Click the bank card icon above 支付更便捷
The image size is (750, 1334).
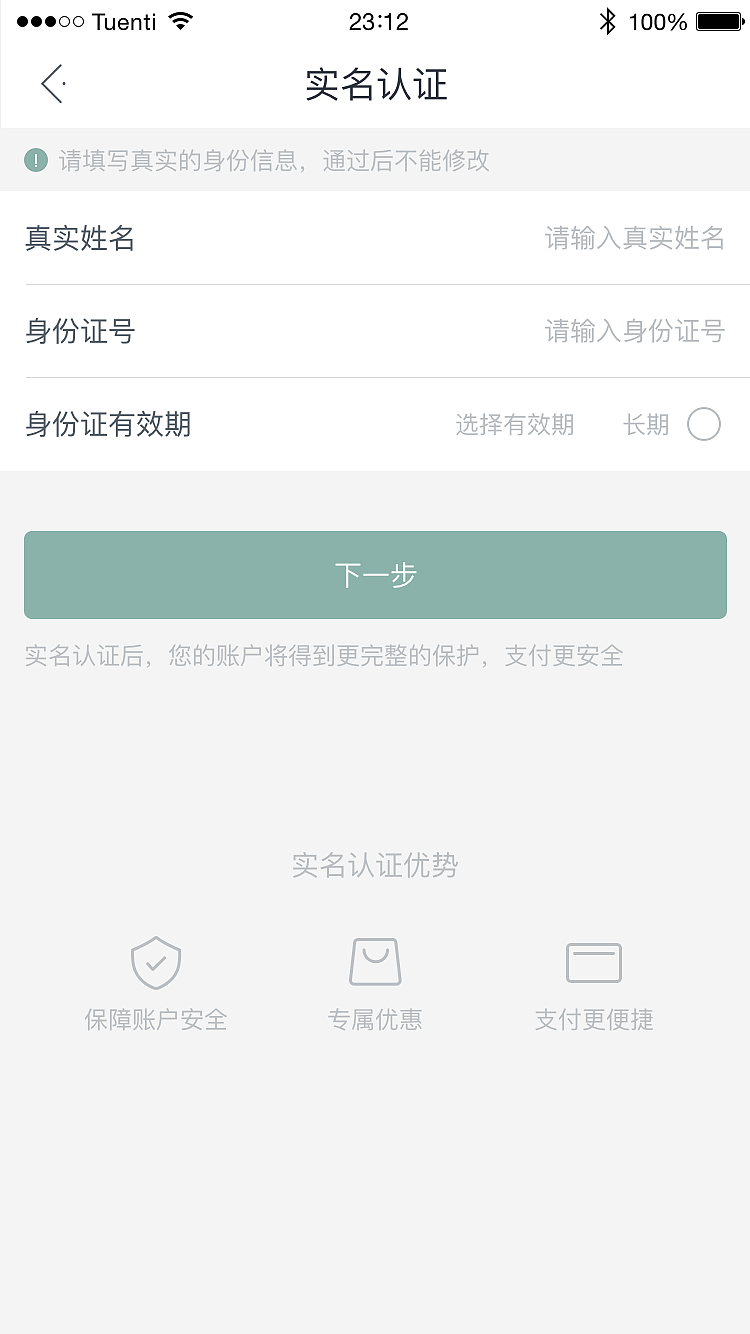click(593, 960)
